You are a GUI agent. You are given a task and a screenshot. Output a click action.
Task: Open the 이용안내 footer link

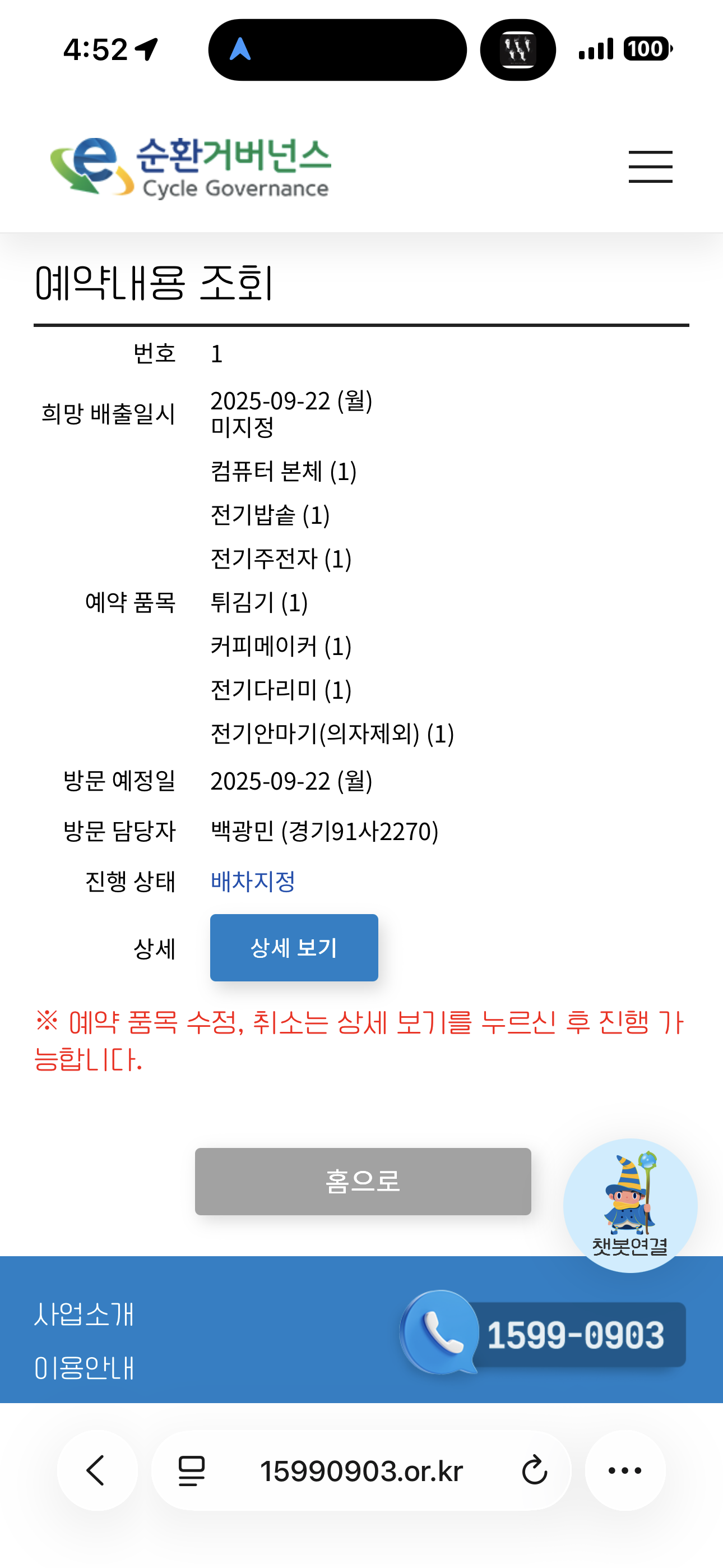(x=84, y=1368)
